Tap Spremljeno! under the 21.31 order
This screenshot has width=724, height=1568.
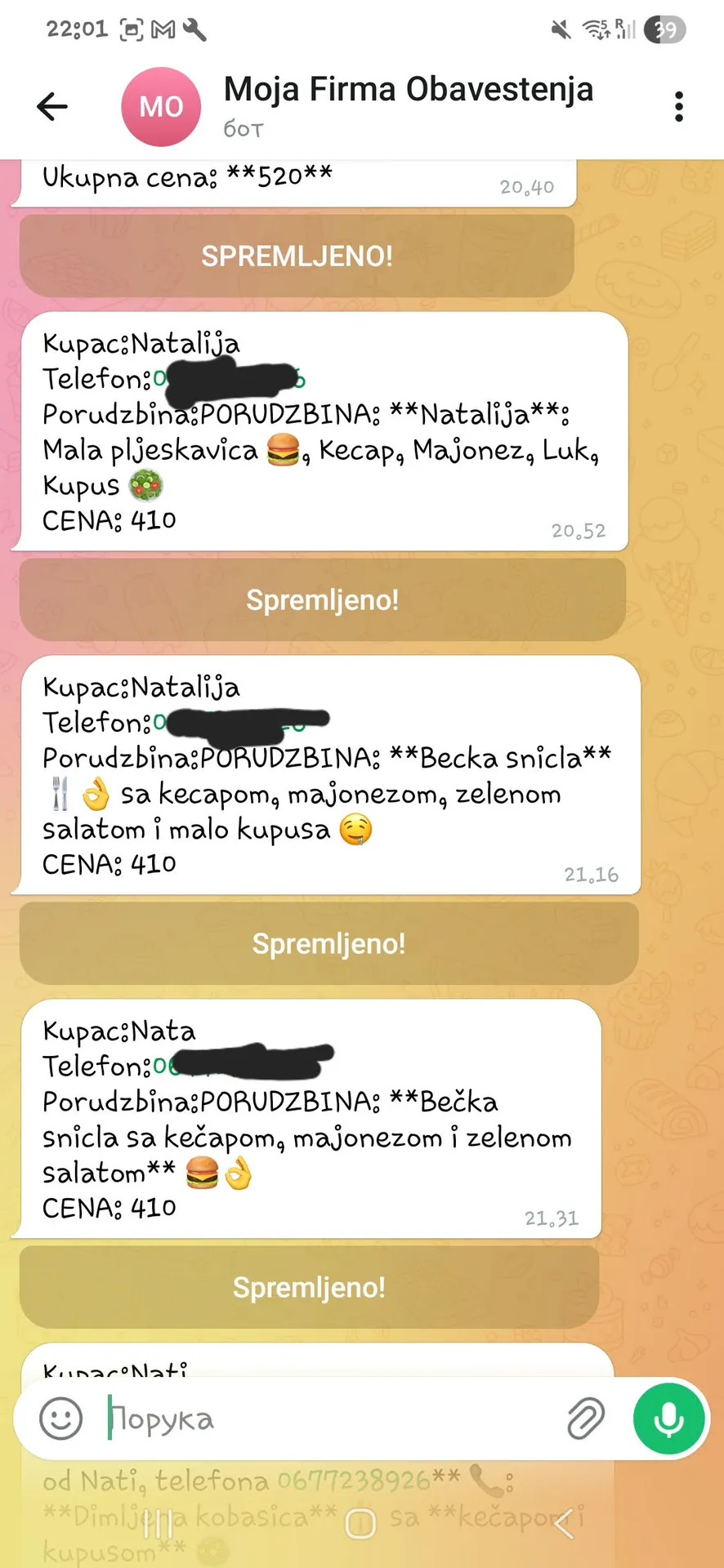(309, 1288)
